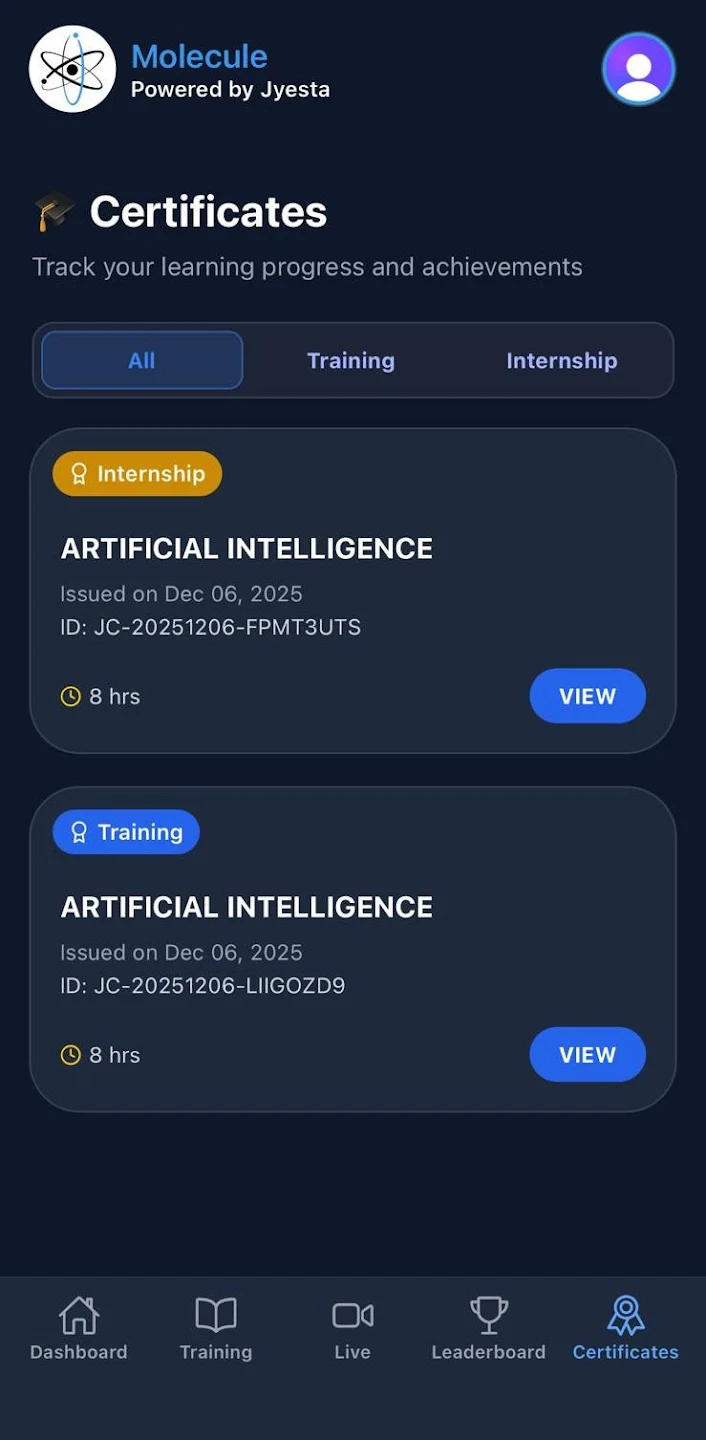
Task: Filter certificates by Internship
Action: tap(561, 360)
